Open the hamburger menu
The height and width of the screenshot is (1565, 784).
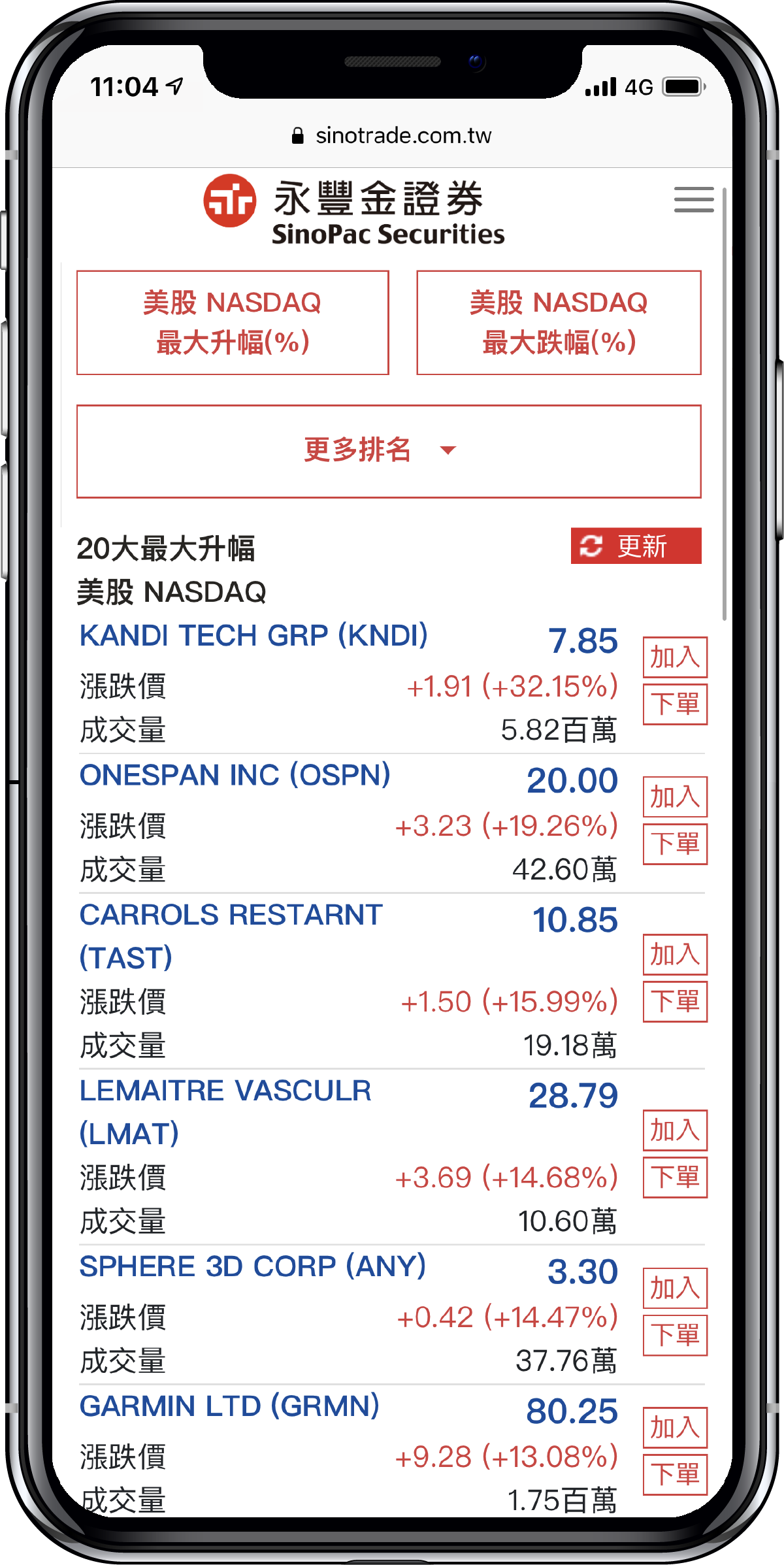[694, 199]
